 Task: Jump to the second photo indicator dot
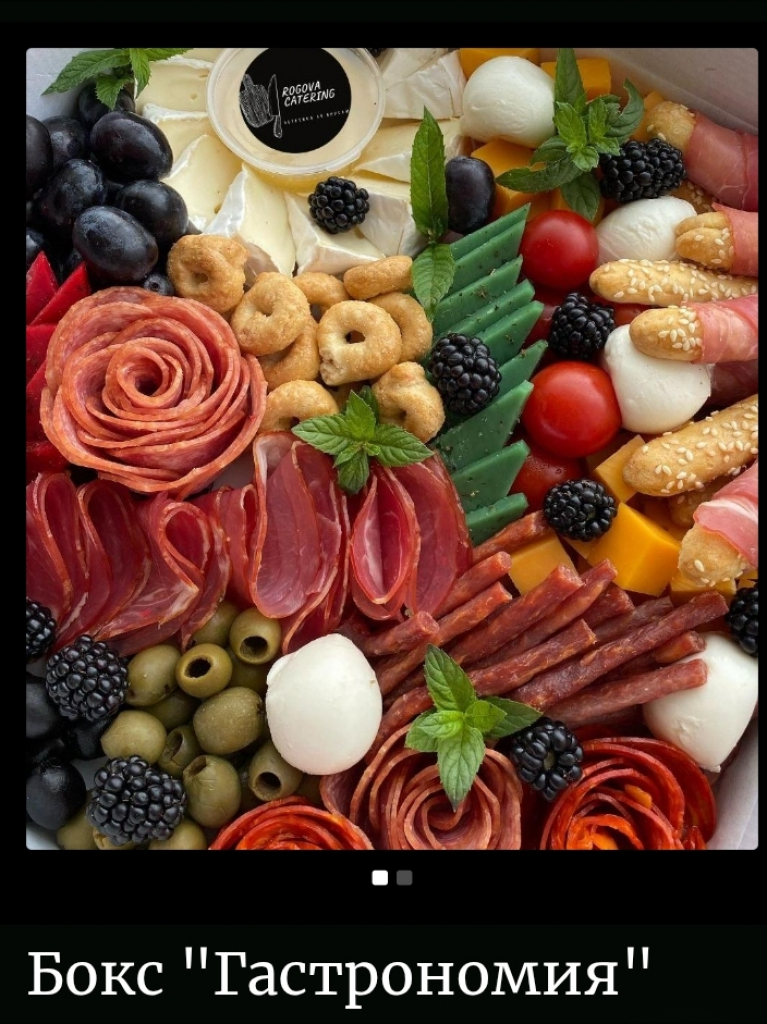tap(404, 878)
